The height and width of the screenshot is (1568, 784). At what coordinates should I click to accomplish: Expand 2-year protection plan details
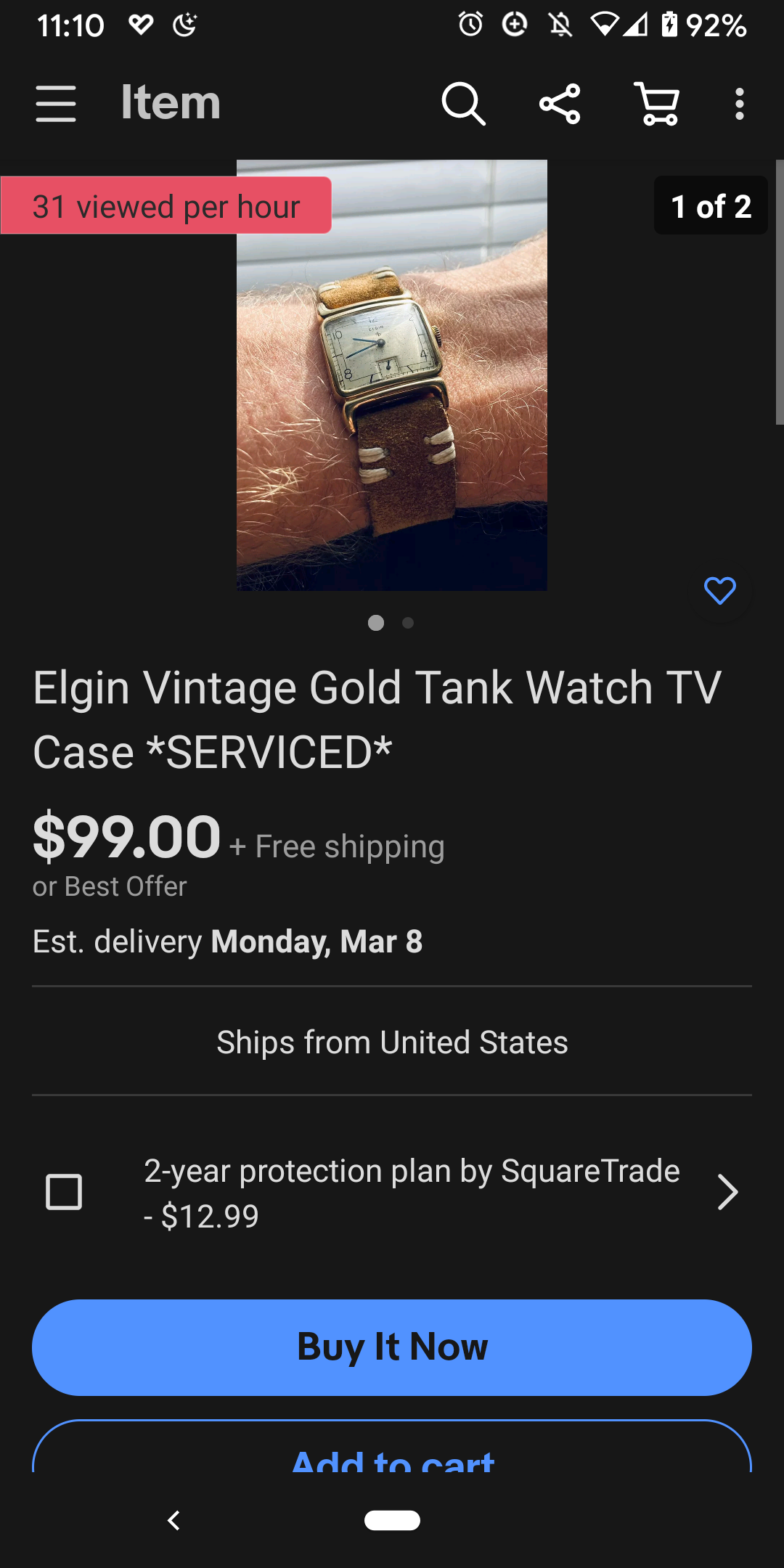[727, 1192]
